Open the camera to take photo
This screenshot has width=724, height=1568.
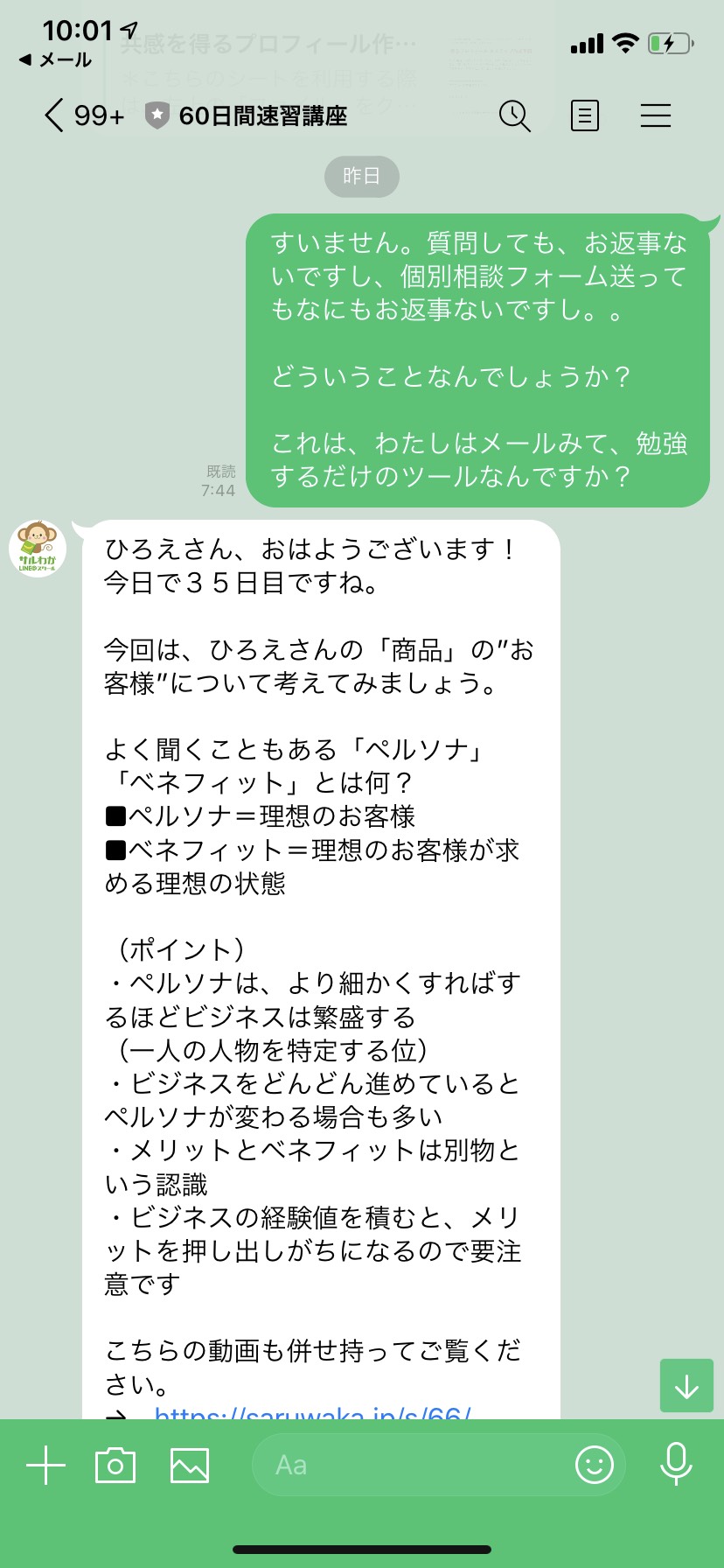point(115,1465)
